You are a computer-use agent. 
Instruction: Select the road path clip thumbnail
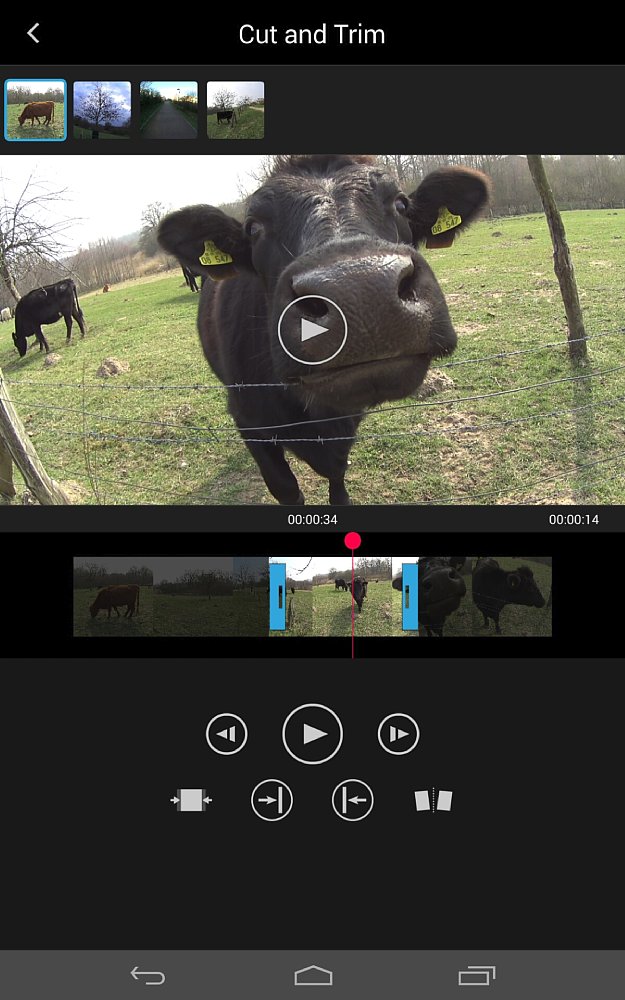point(169,110)
